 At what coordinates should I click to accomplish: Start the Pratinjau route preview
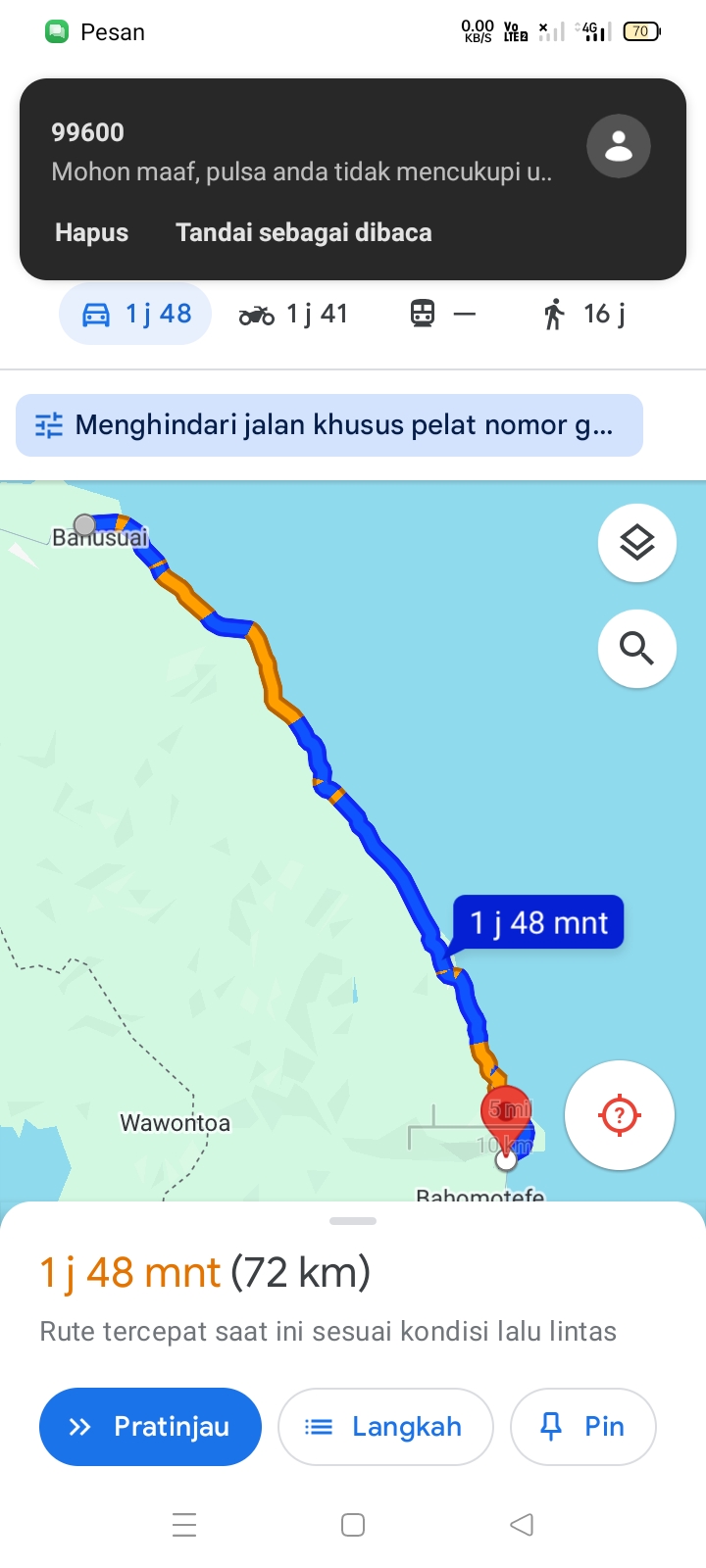click(x=150, y=1427)
